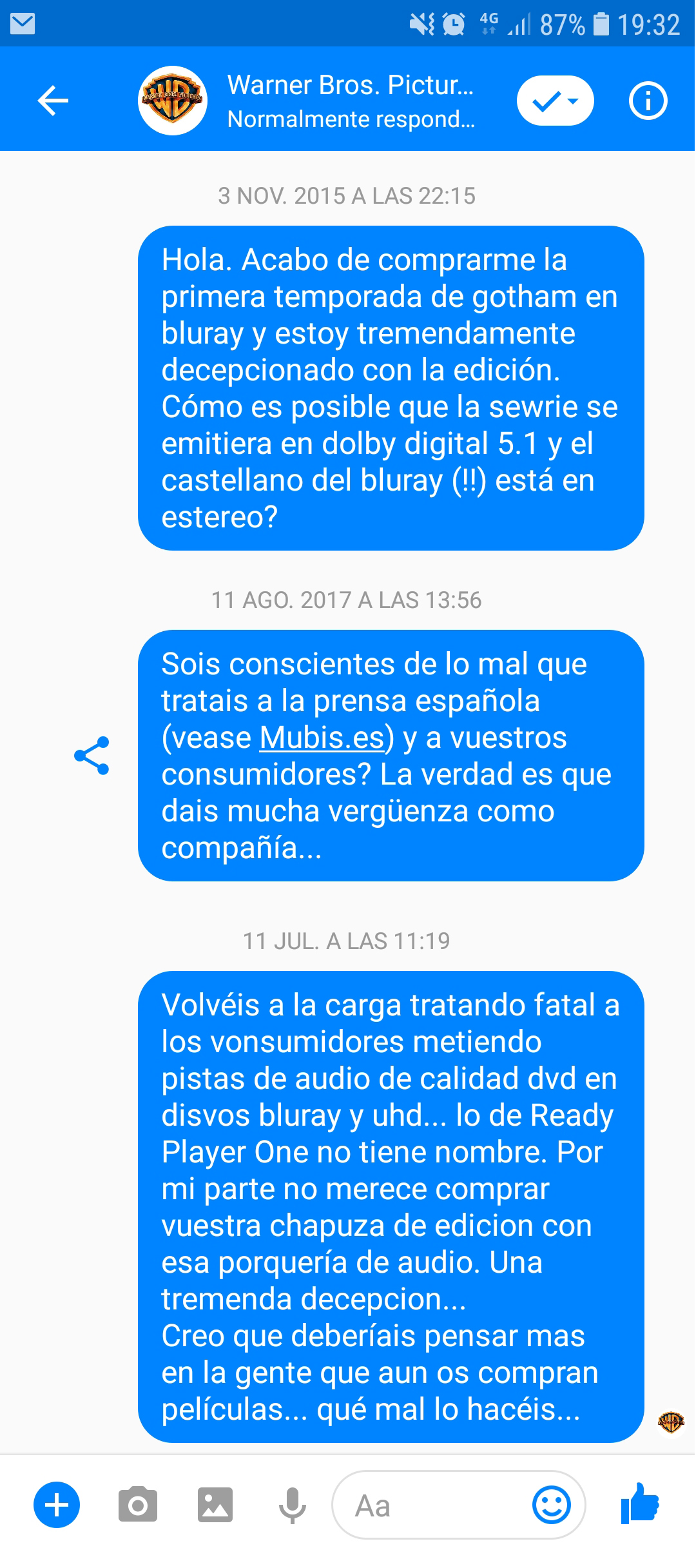Open the Mubis.es link
The image size is (696, 1568).
click(322, 738)
